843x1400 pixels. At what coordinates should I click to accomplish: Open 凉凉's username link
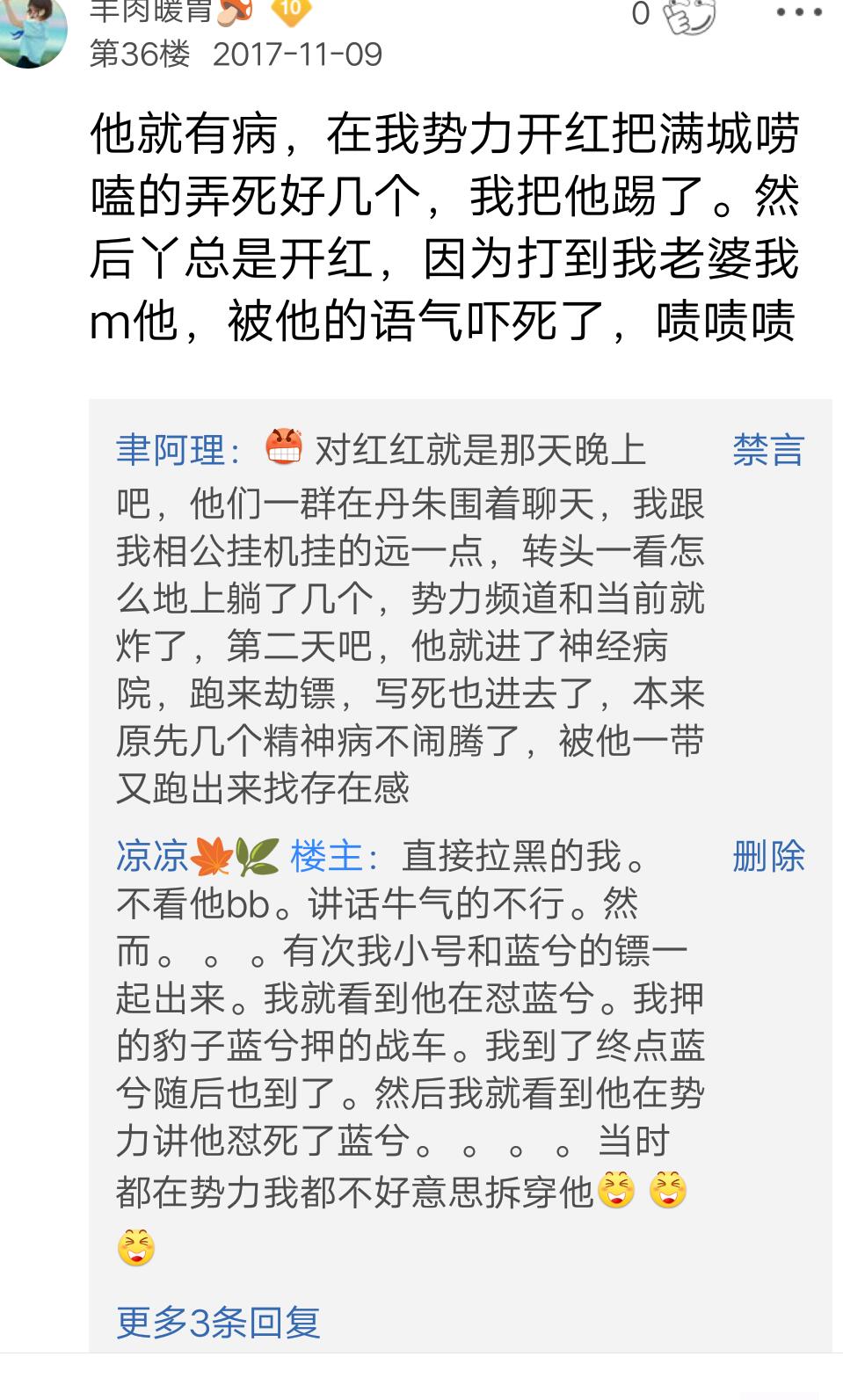(x=152, y=856)
